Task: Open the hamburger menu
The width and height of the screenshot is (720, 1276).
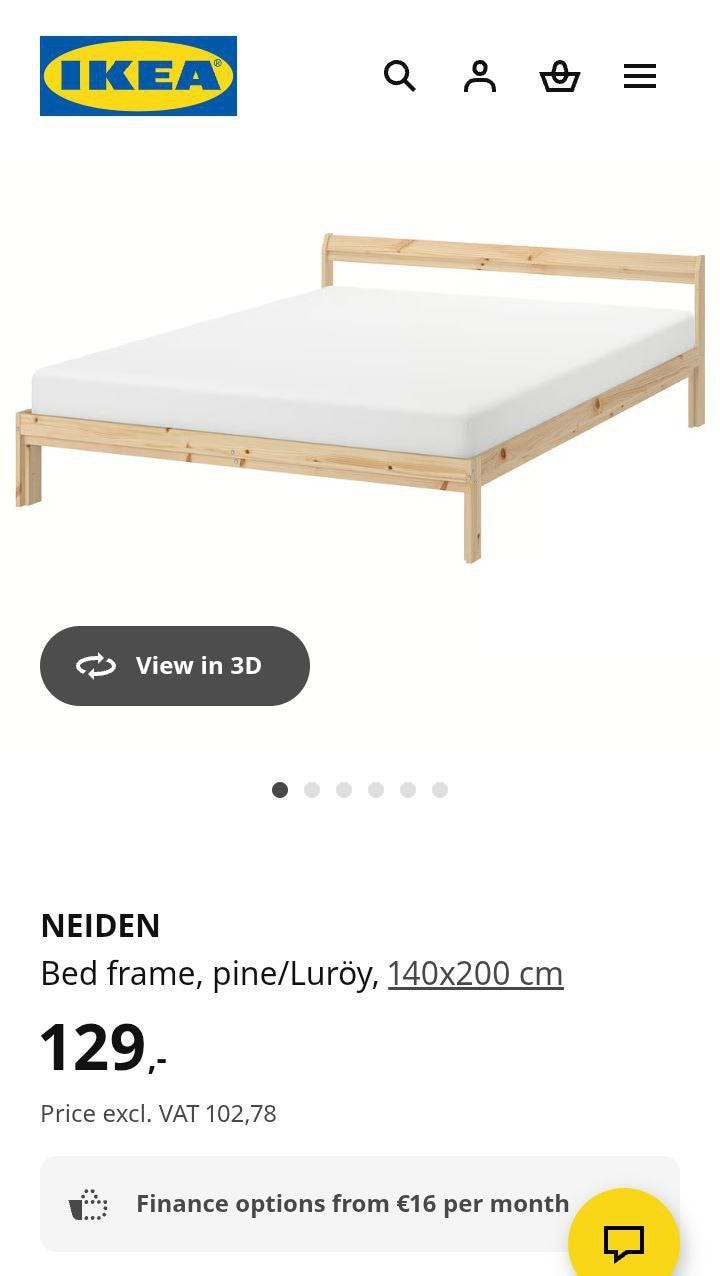Action: (640, 76)
